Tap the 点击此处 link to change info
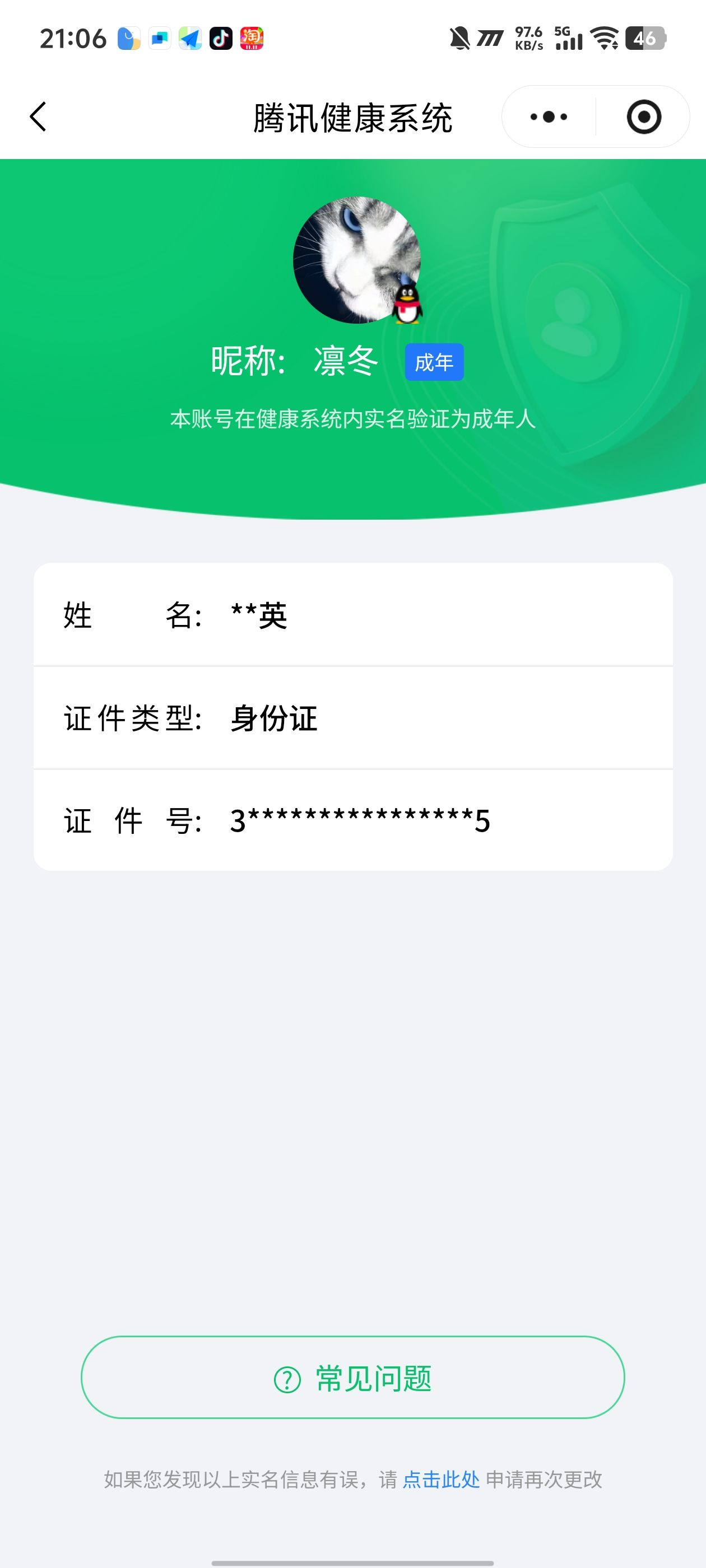This screenshot has height=1568, width=706. coord(441,1480)
